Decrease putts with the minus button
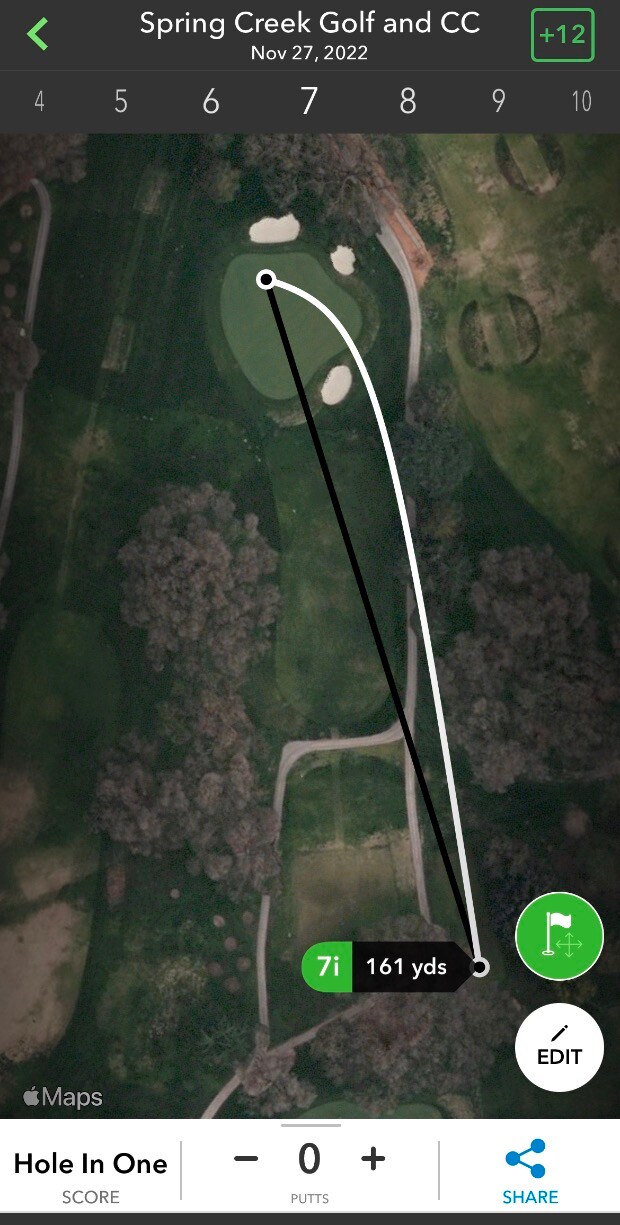This screenshot has width=620, height=1225. (246, 1159)
